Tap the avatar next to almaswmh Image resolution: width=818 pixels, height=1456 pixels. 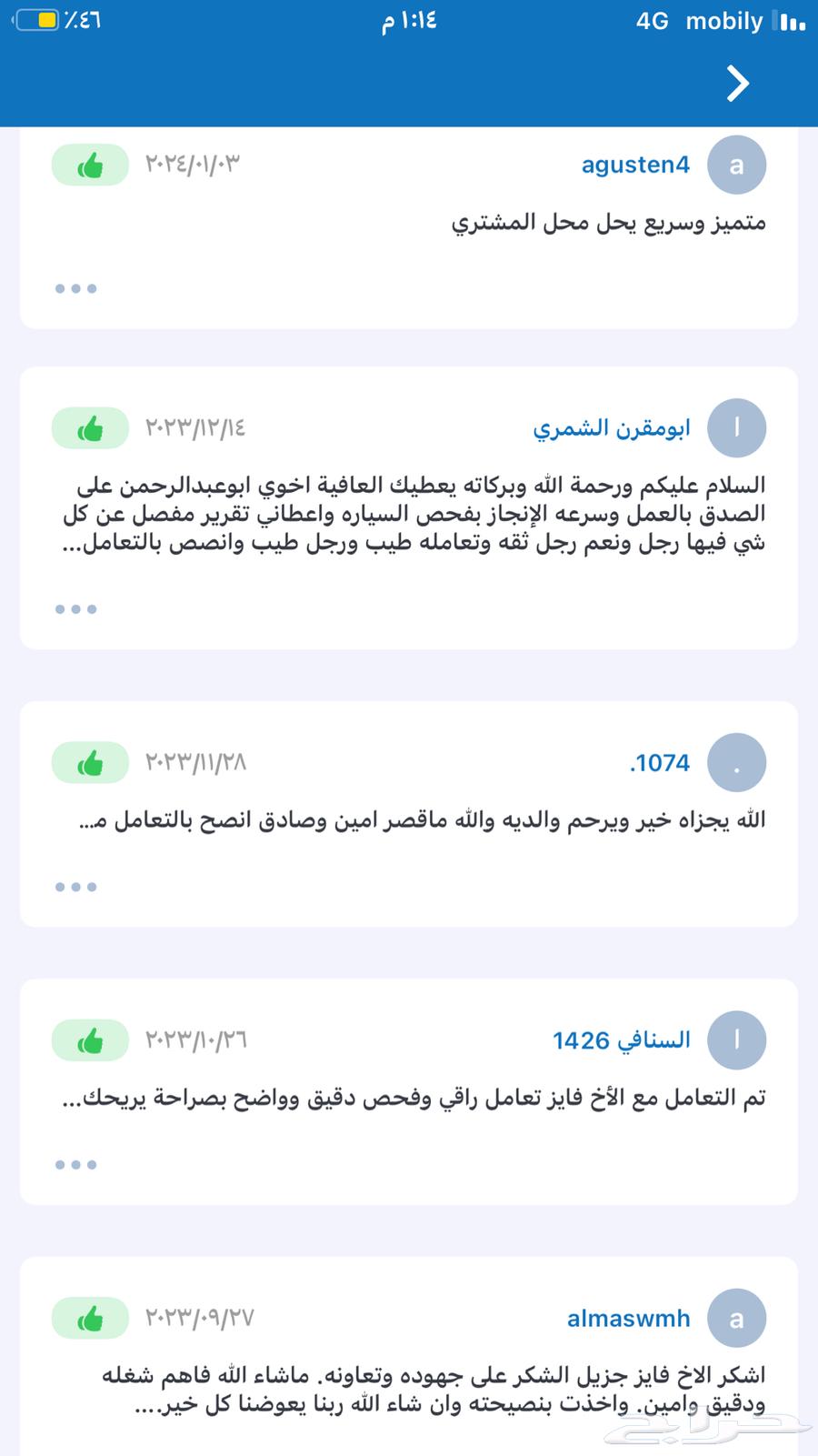pos(737,1317)
